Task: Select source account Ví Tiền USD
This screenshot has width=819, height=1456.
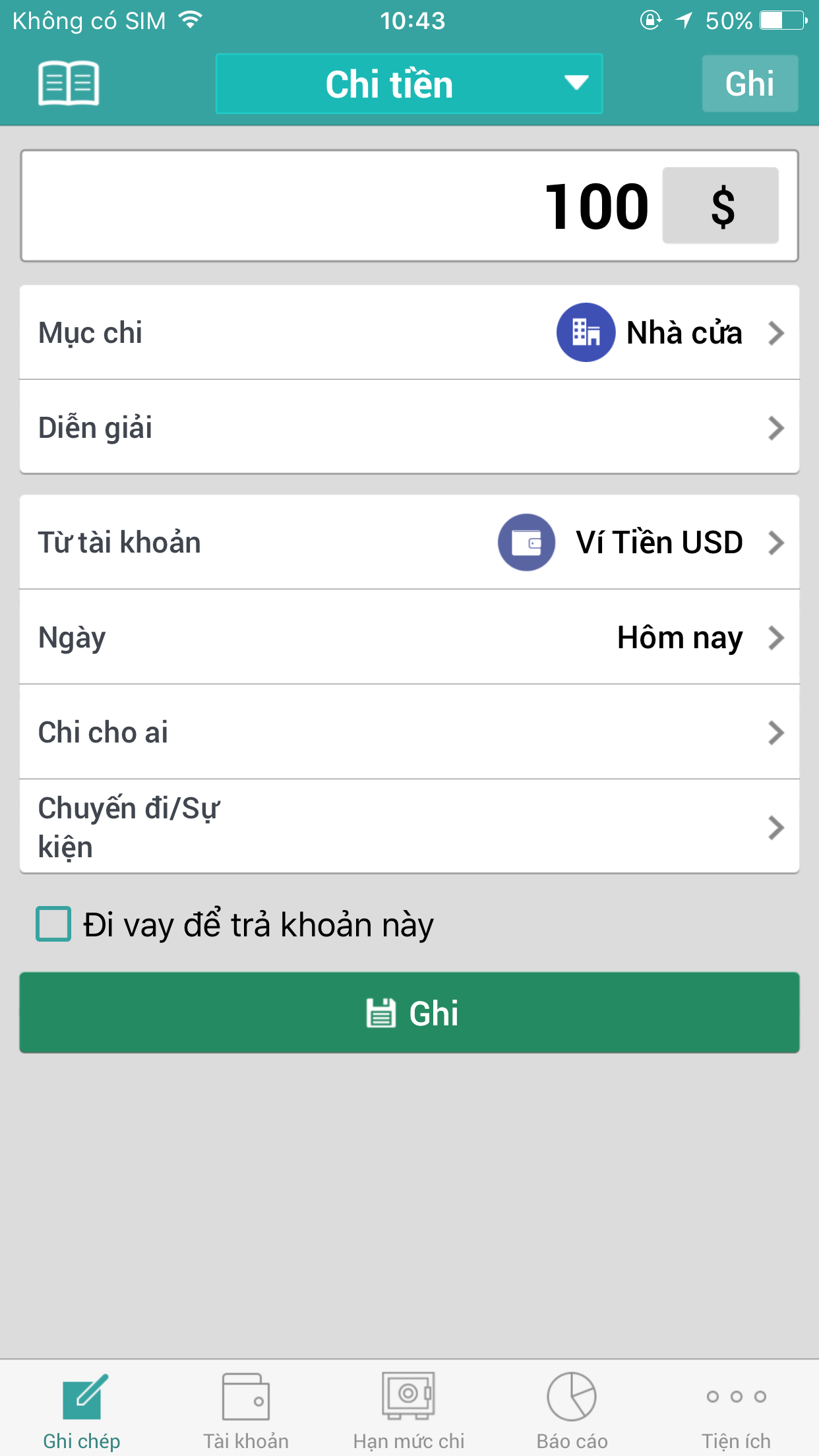Action: pyautogui.click(x=409, y=542)
